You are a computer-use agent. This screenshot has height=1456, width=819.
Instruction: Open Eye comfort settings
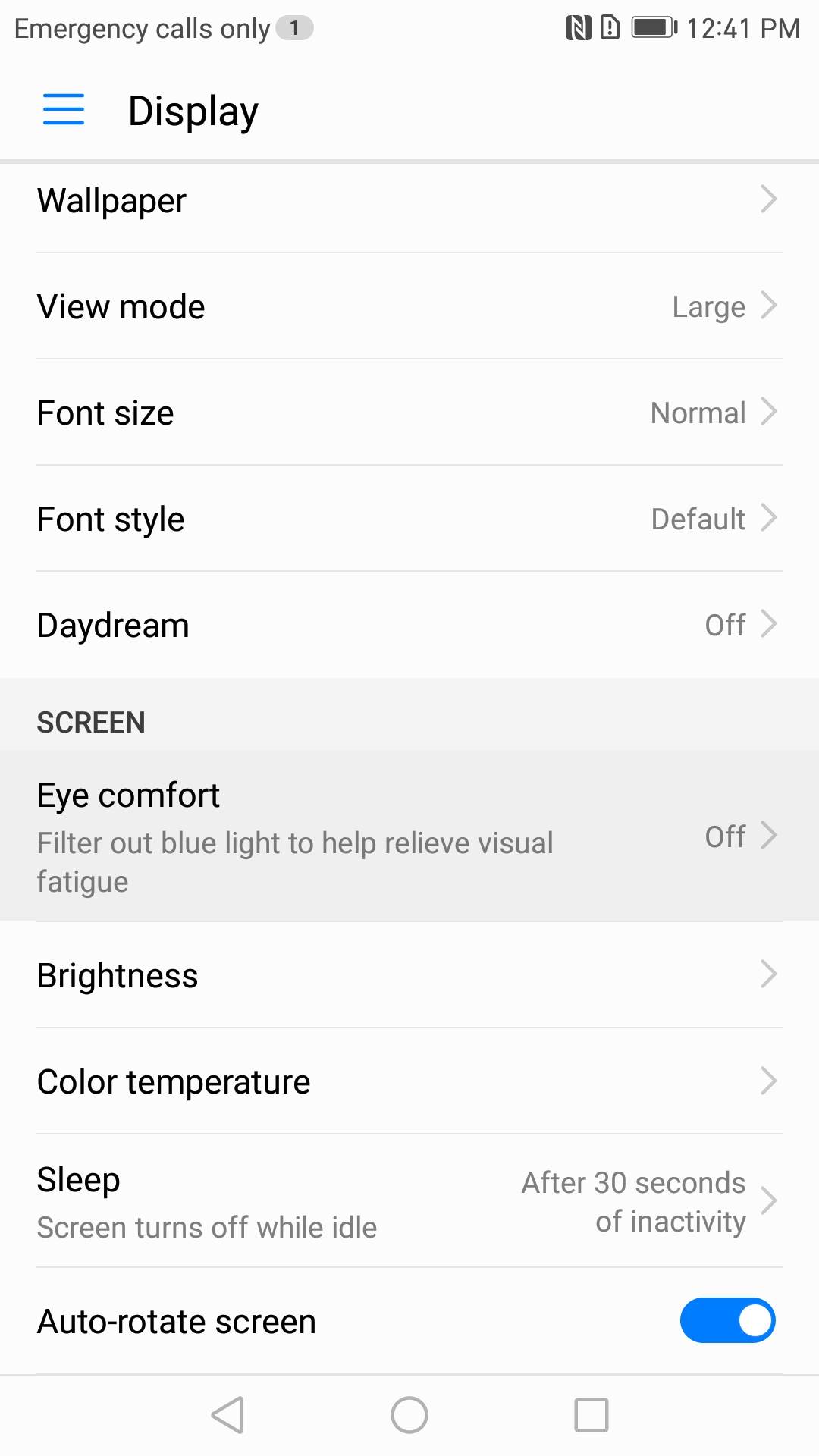click(x=409, y=836)
